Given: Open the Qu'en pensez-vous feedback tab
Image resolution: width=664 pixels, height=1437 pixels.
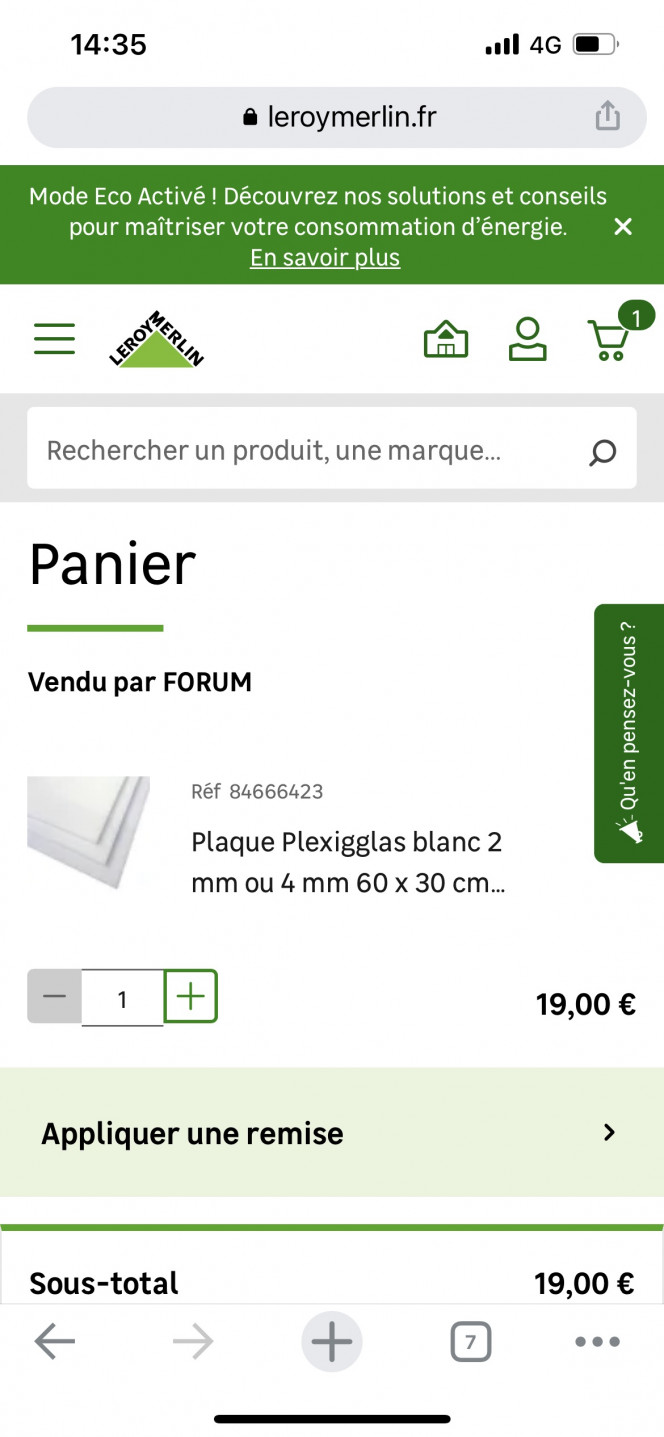Looking at the screenshot, I should (629, 733).
